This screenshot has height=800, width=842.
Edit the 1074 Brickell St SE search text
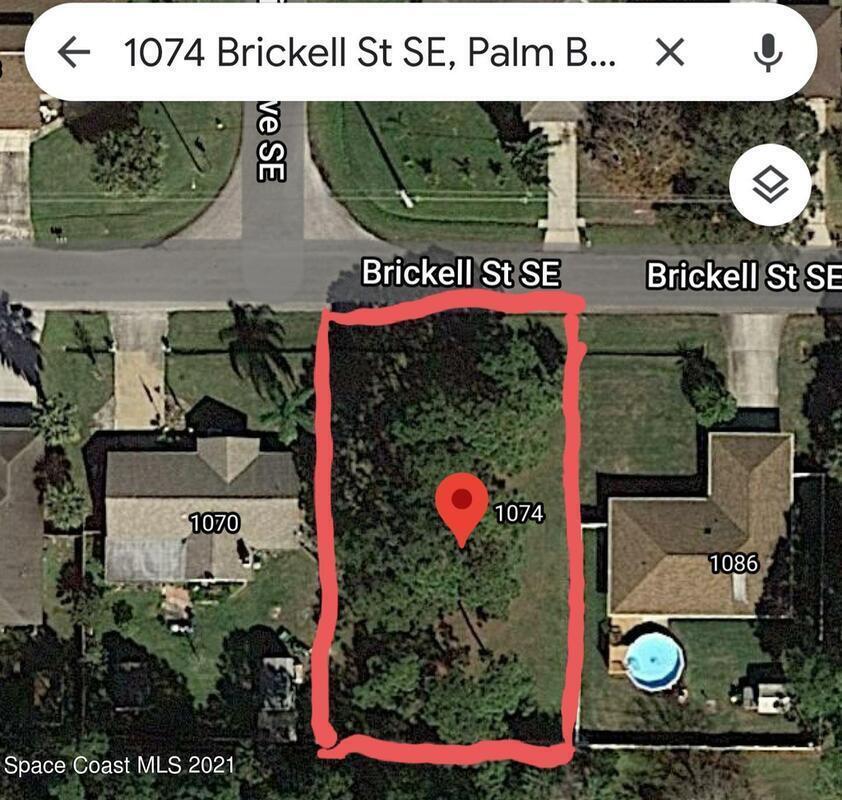pyautogui.click(x=370, y=53)
